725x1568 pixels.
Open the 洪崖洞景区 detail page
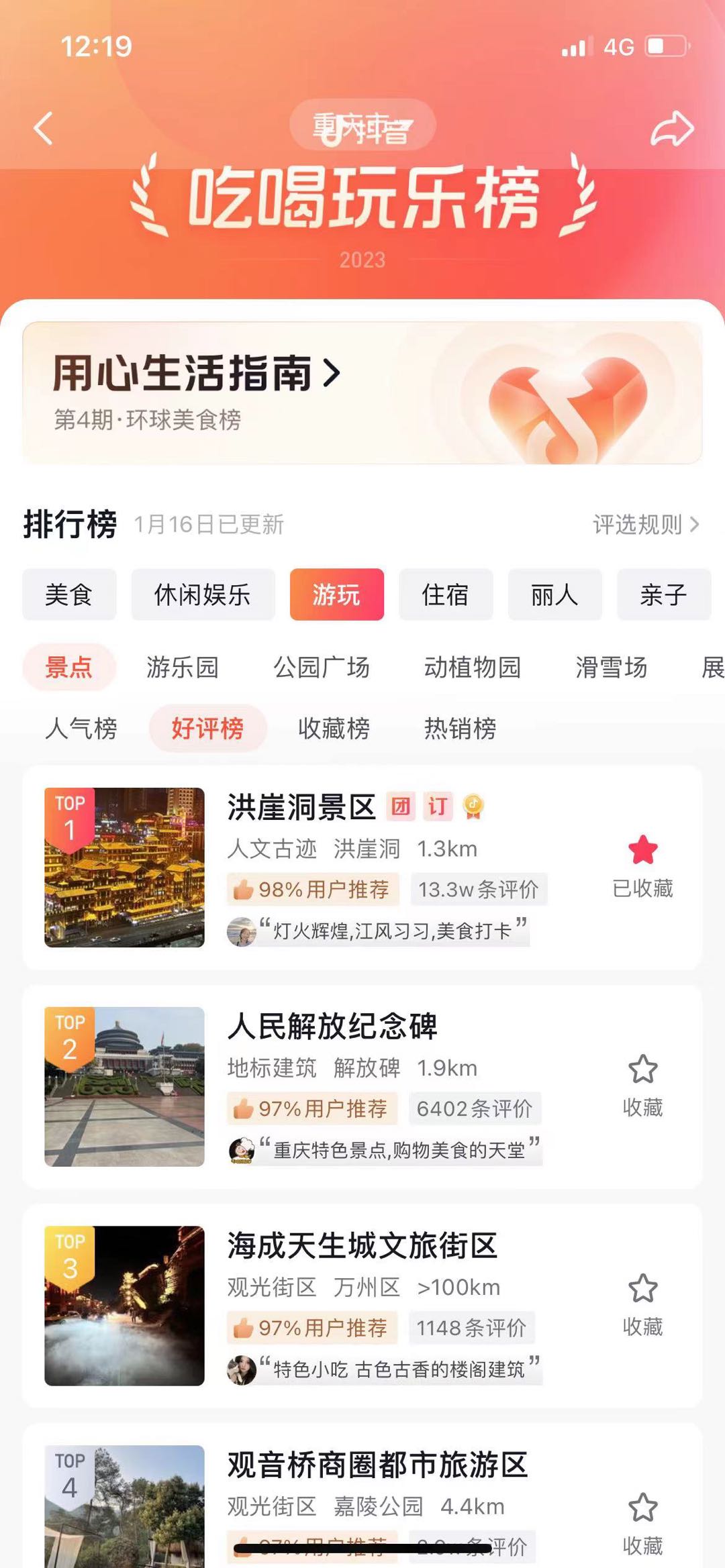point(301,806)
